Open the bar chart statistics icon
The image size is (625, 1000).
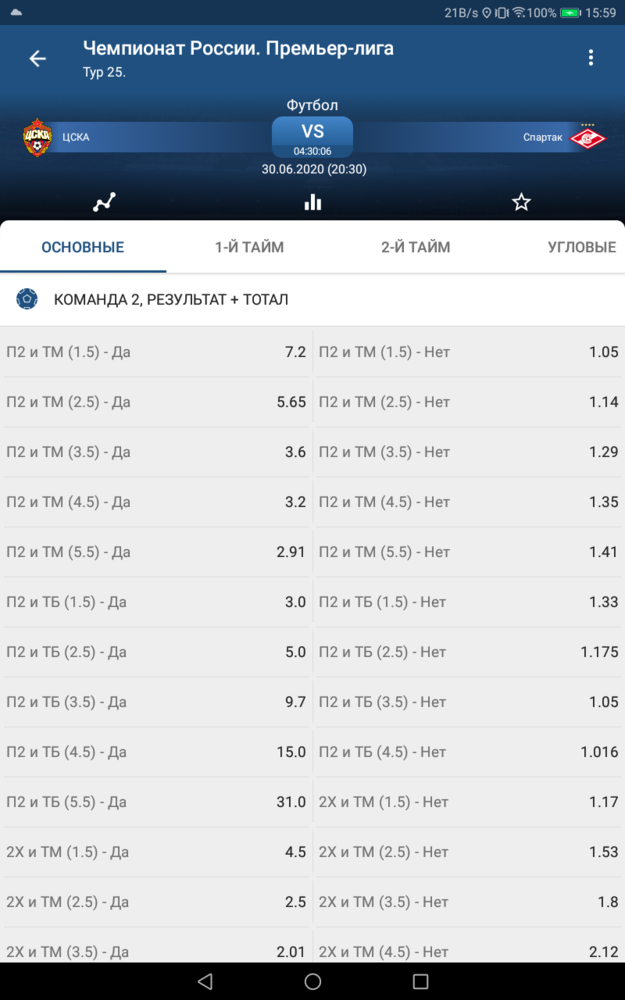pos(312,203)
